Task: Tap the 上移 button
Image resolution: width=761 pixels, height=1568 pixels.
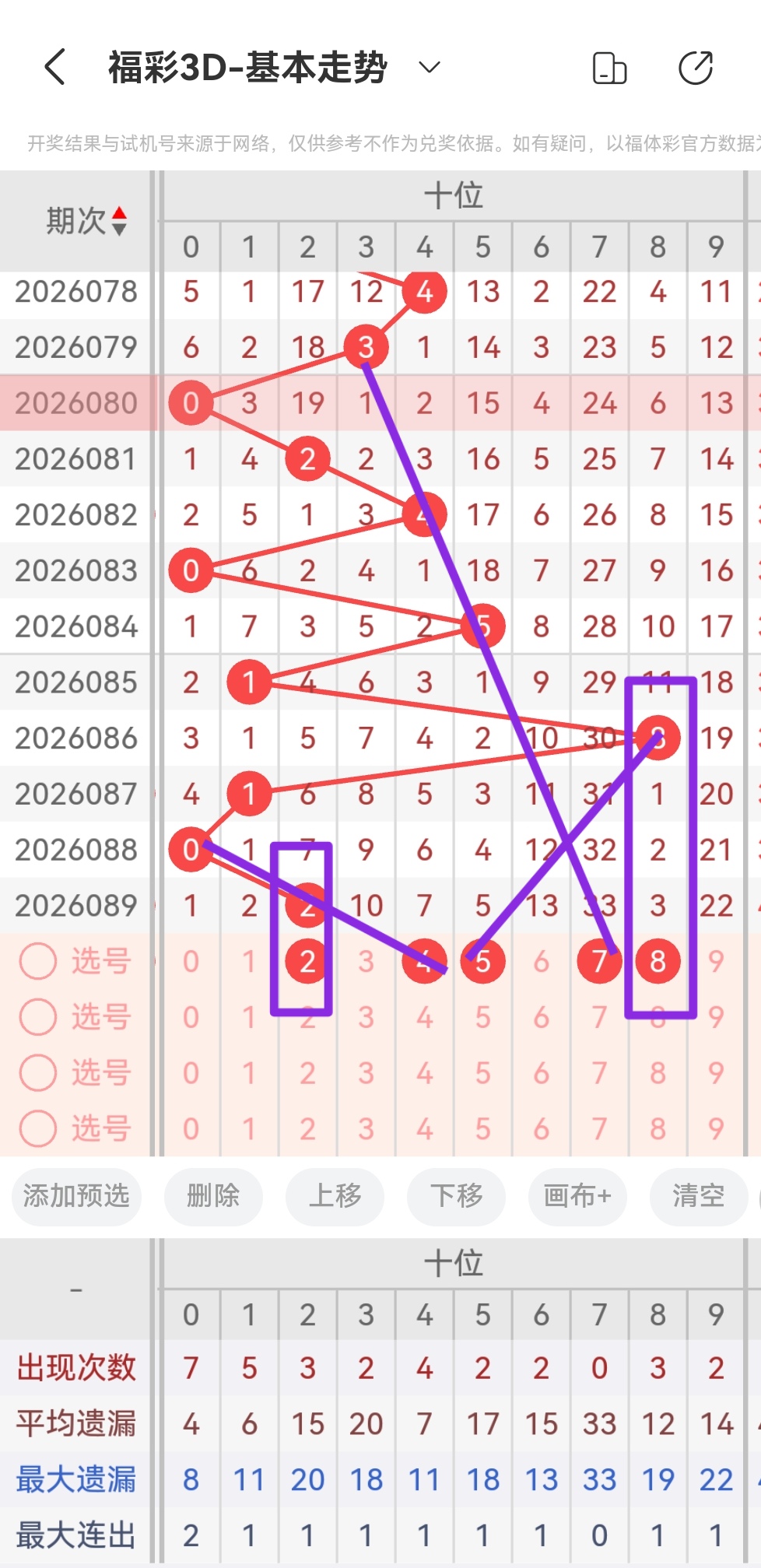Action: [x=335, y=1198]
